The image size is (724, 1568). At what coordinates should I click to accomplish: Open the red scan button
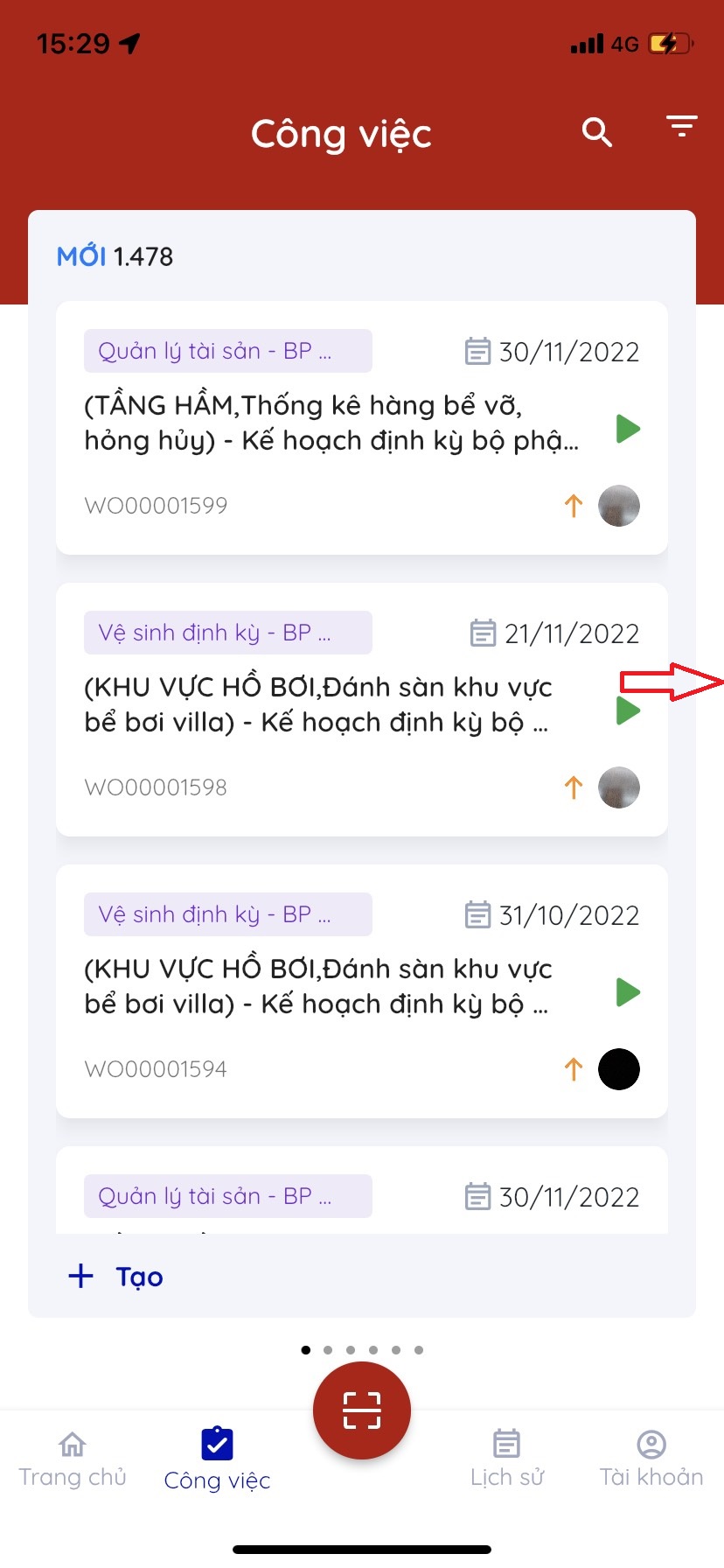[x=362, y=1410]
